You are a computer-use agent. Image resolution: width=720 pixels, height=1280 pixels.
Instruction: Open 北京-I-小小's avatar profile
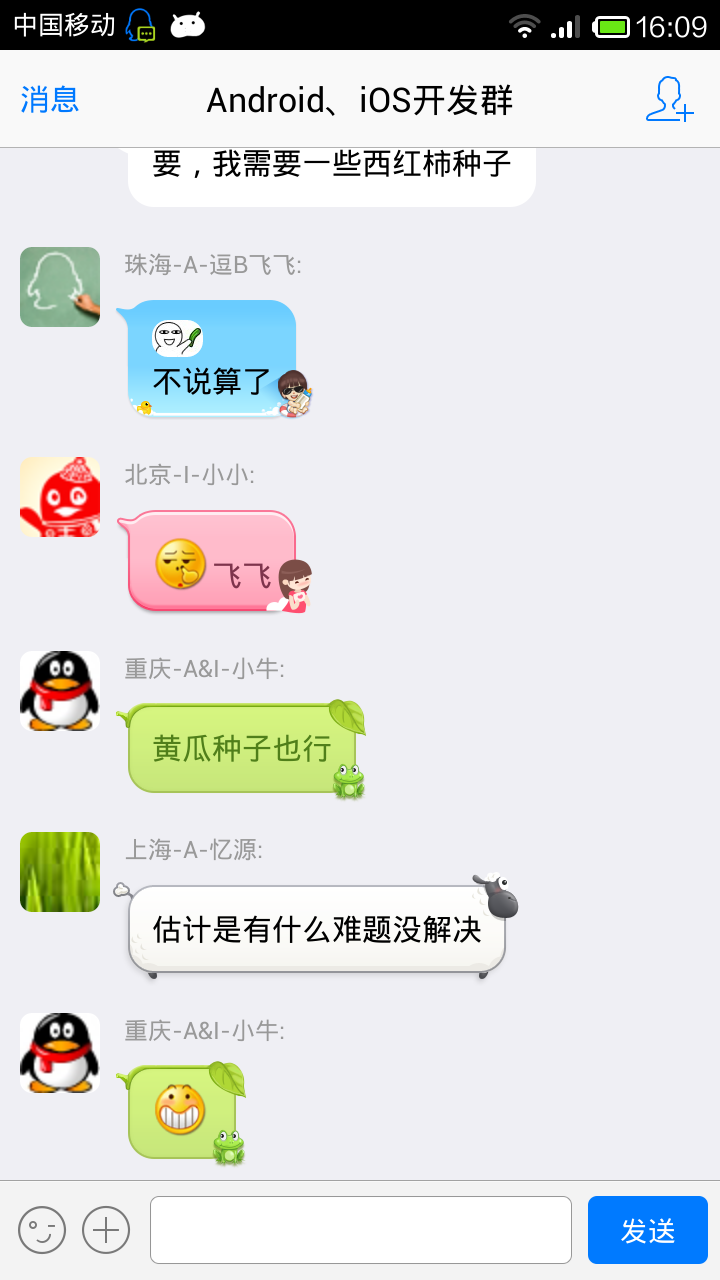pos(60,497)
